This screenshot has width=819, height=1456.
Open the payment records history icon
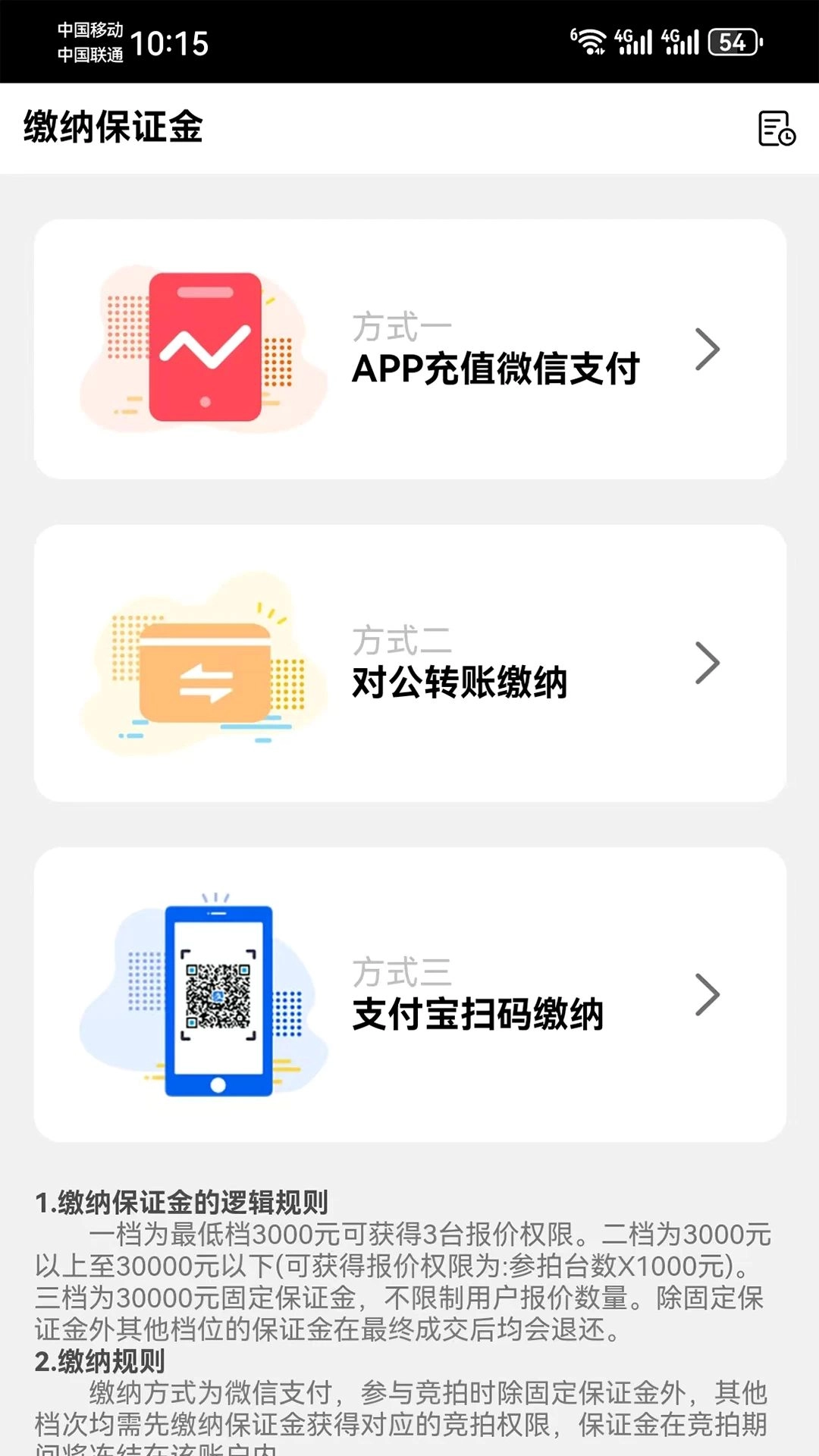pos(777,129)
